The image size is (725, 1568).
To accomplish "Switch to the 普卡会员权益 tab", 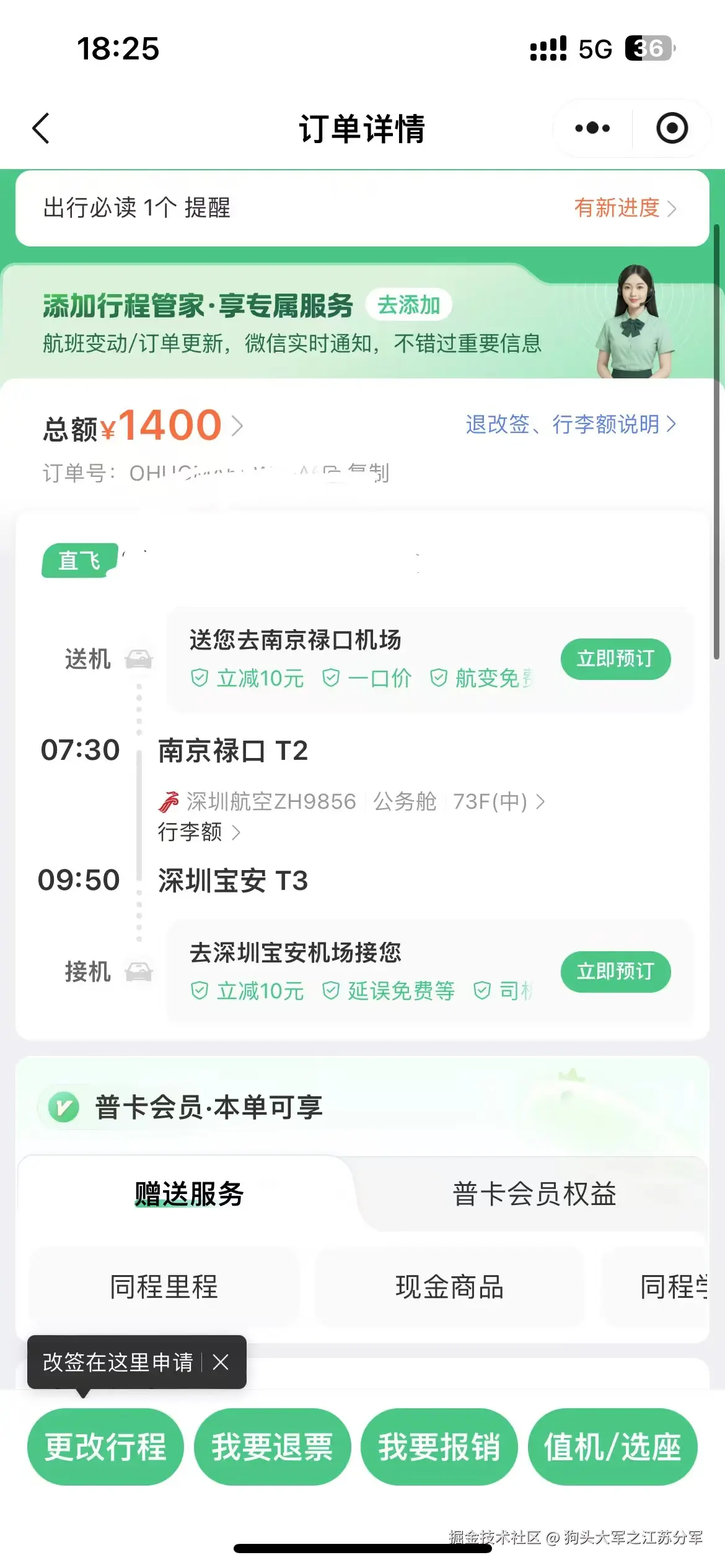I will [x=534, y=1195].
